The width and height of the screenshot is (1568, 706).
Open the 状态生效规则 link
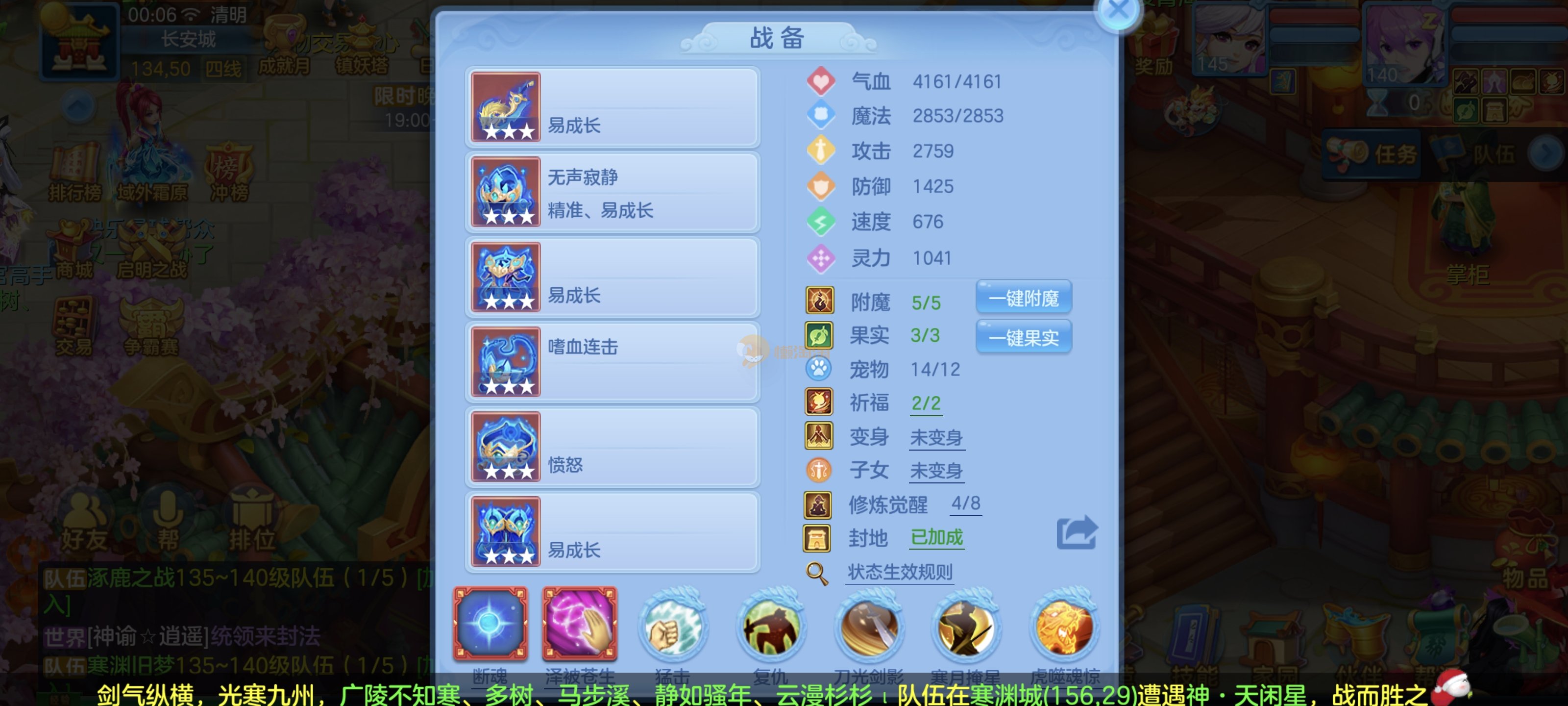(x=900, y=571)
